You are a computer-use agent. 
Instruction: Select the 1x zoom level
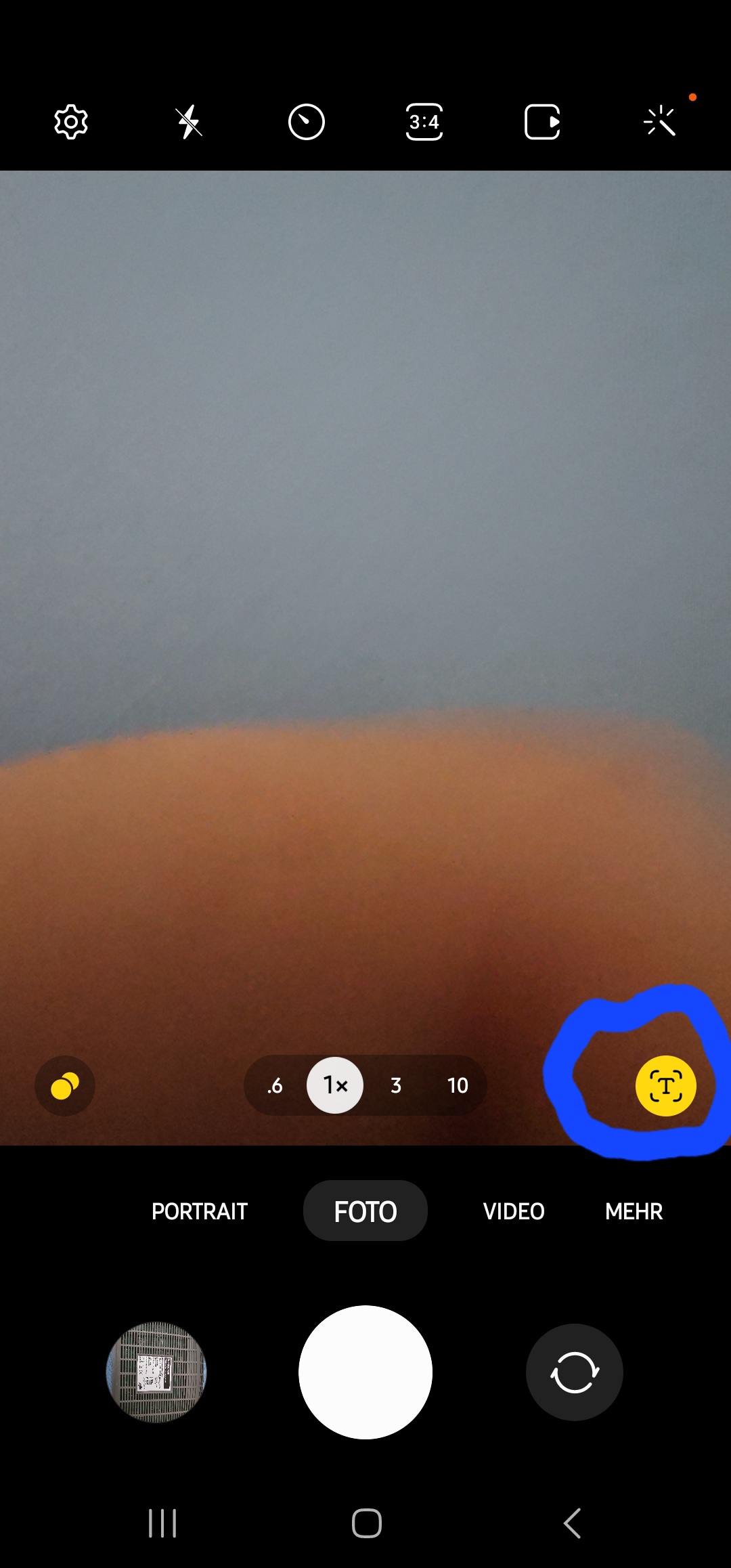tap(335, 1086)
